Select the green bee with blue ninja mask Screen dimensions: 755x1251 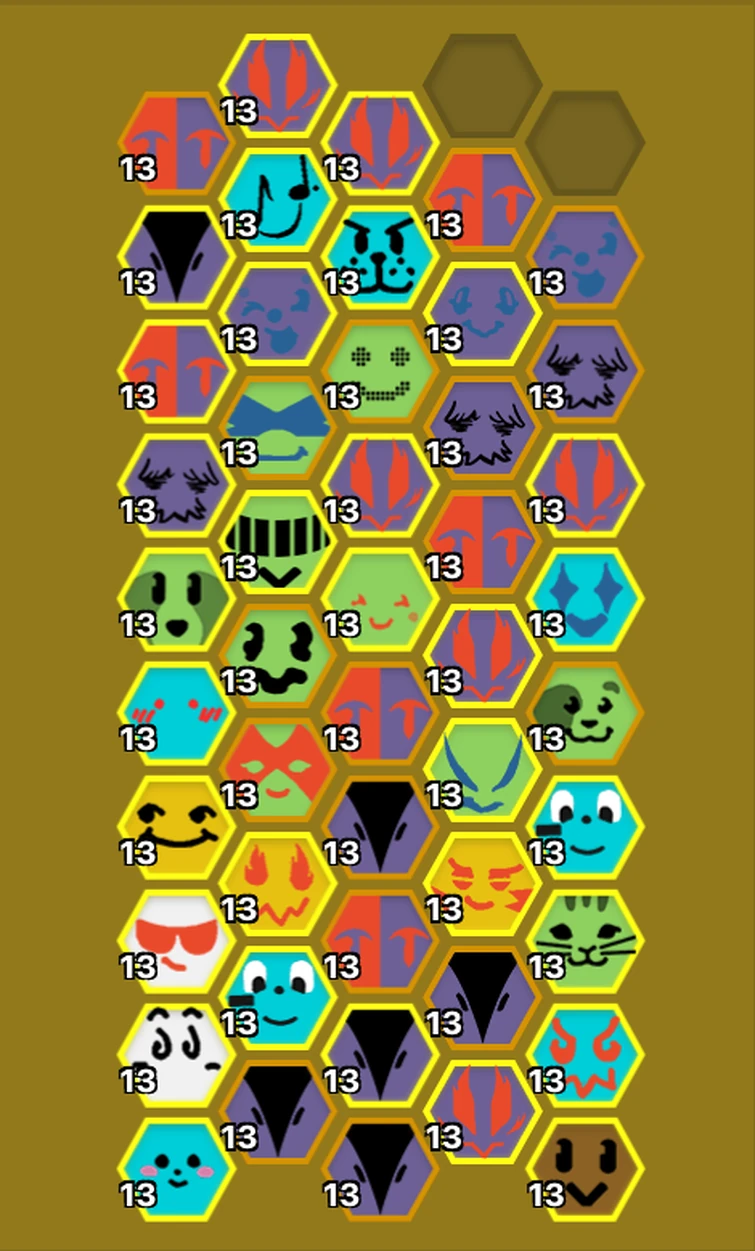(x=277, y=427)
